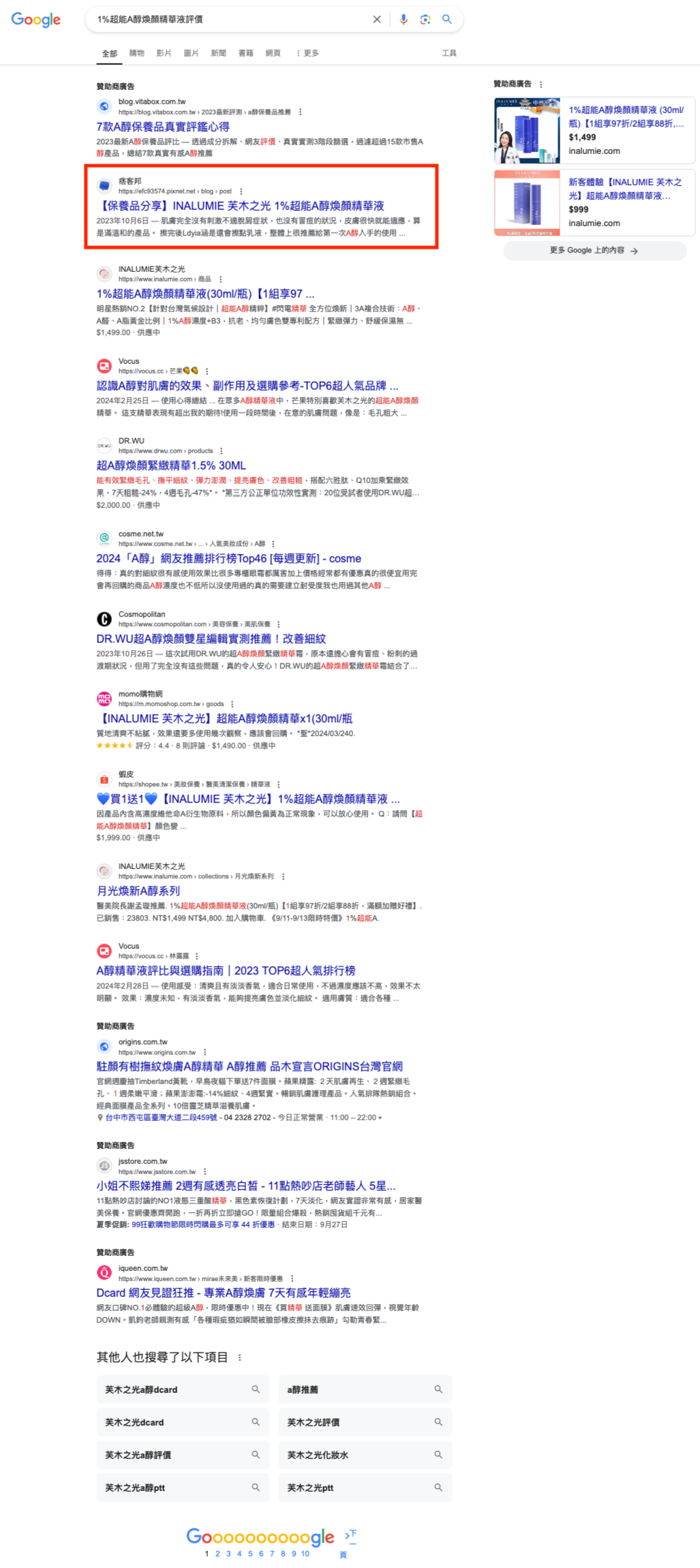Open cosme 2024「A醇」網友推薦排行榜 result
This screenshot has width=700, height=1568.
coord(228,559)
